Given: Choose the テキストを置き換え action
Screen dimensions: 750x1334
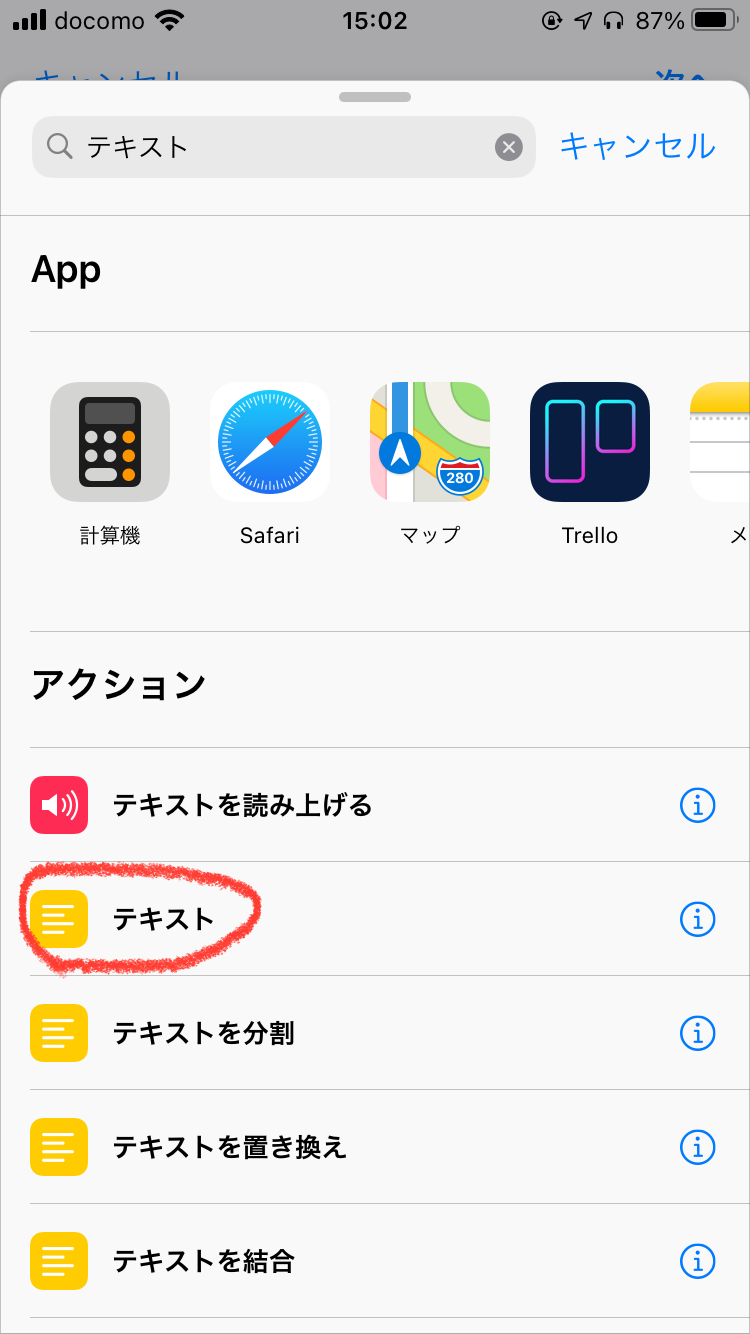Looking at the screenshot, I should pos(375,1147).
